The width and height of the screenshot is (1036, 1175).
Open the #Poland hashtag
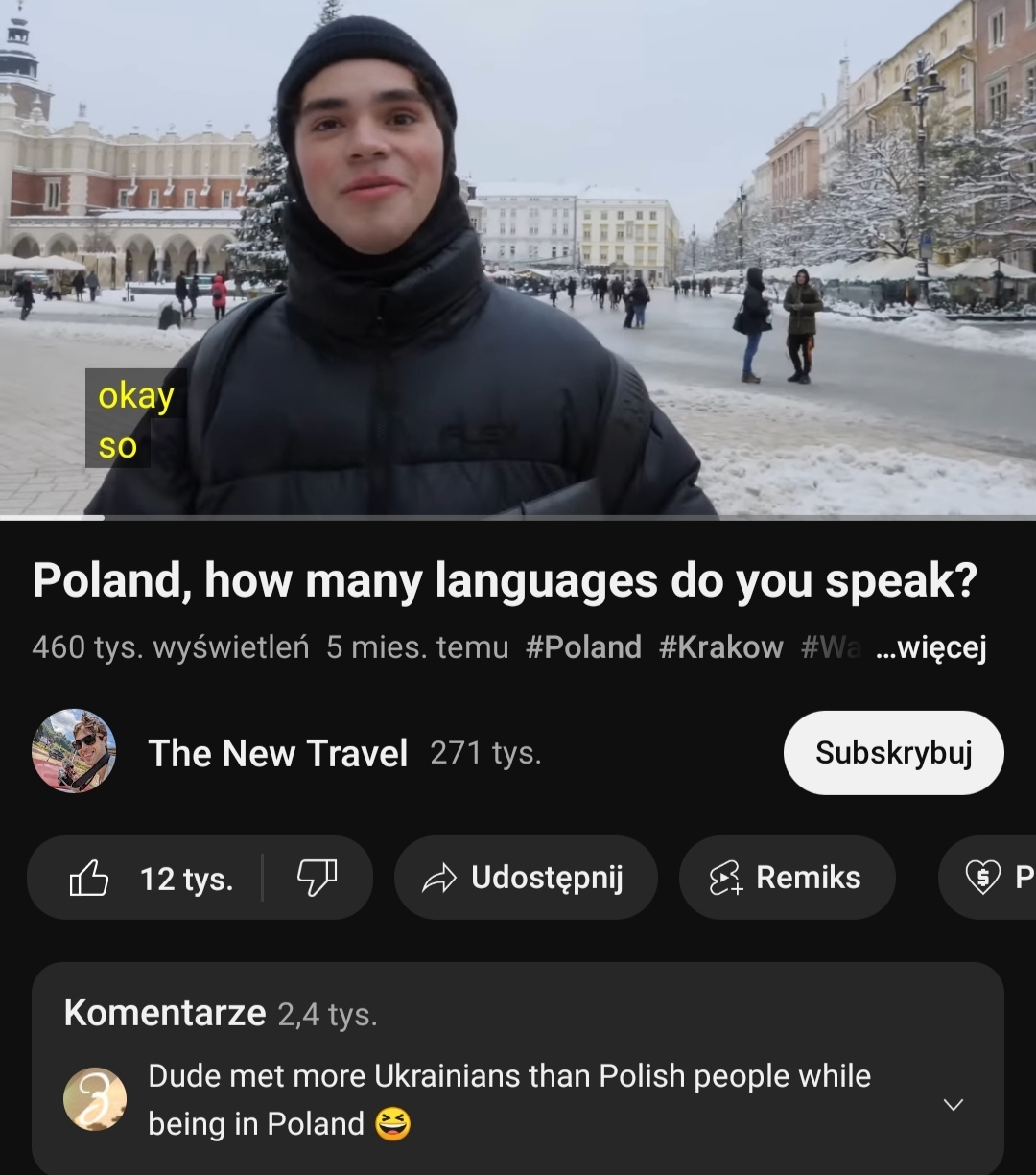(583, 648)
